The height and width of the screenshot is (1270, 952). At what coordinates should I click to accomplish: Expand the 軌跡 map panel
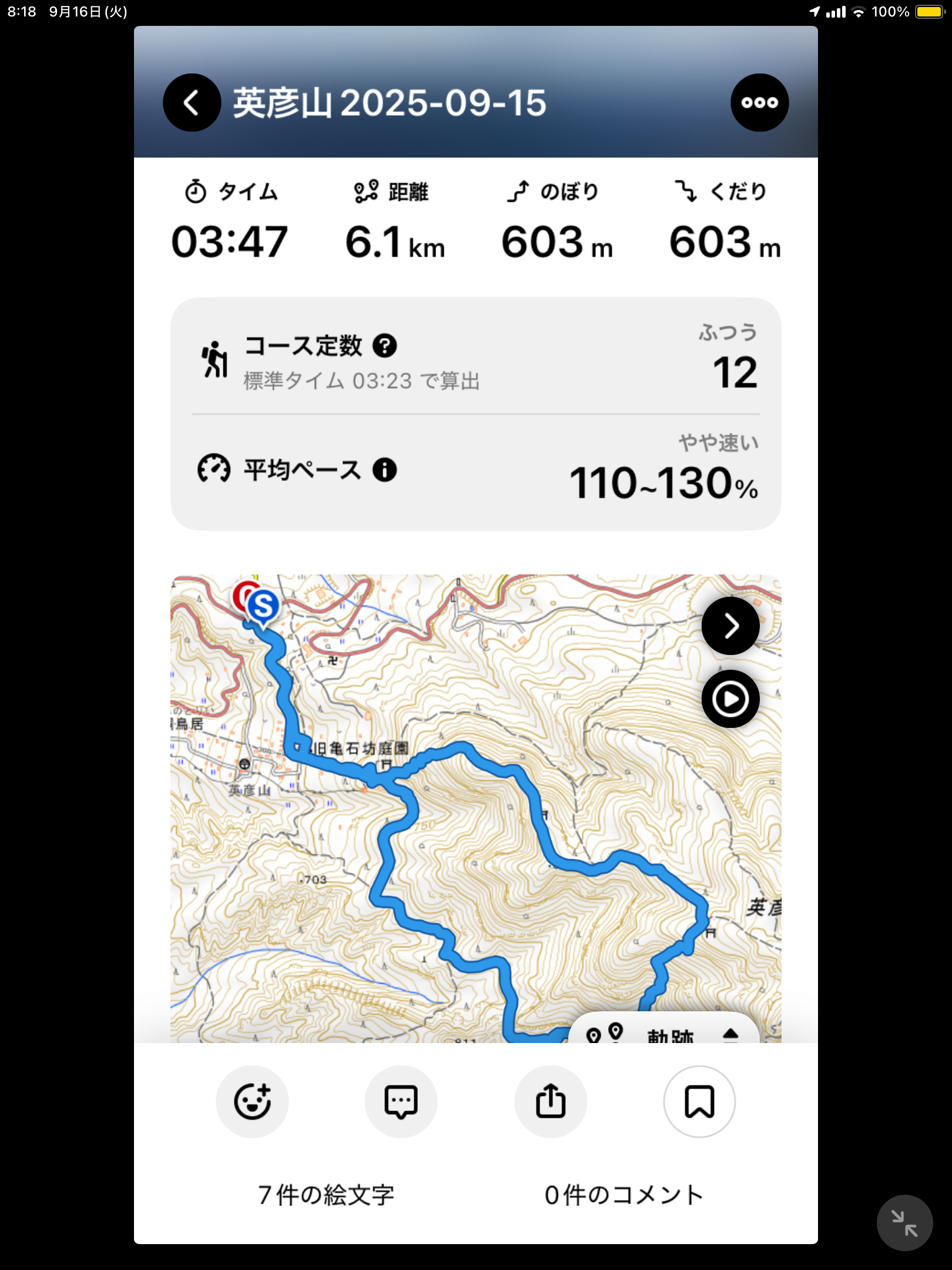[664, 1032]
